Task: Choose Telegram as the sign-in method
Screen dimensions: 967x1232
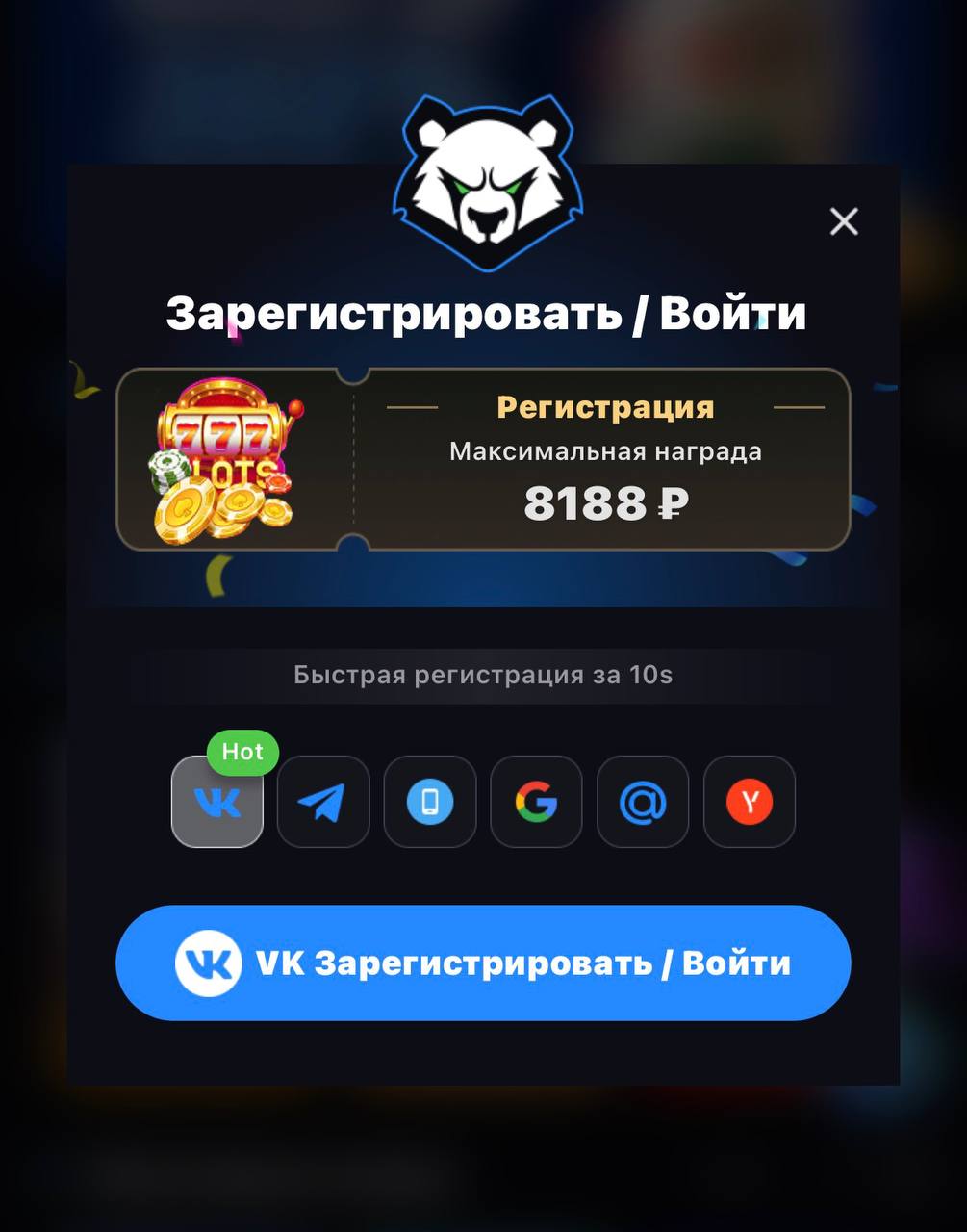Action: pyautogui.click(x=323, y=802)
